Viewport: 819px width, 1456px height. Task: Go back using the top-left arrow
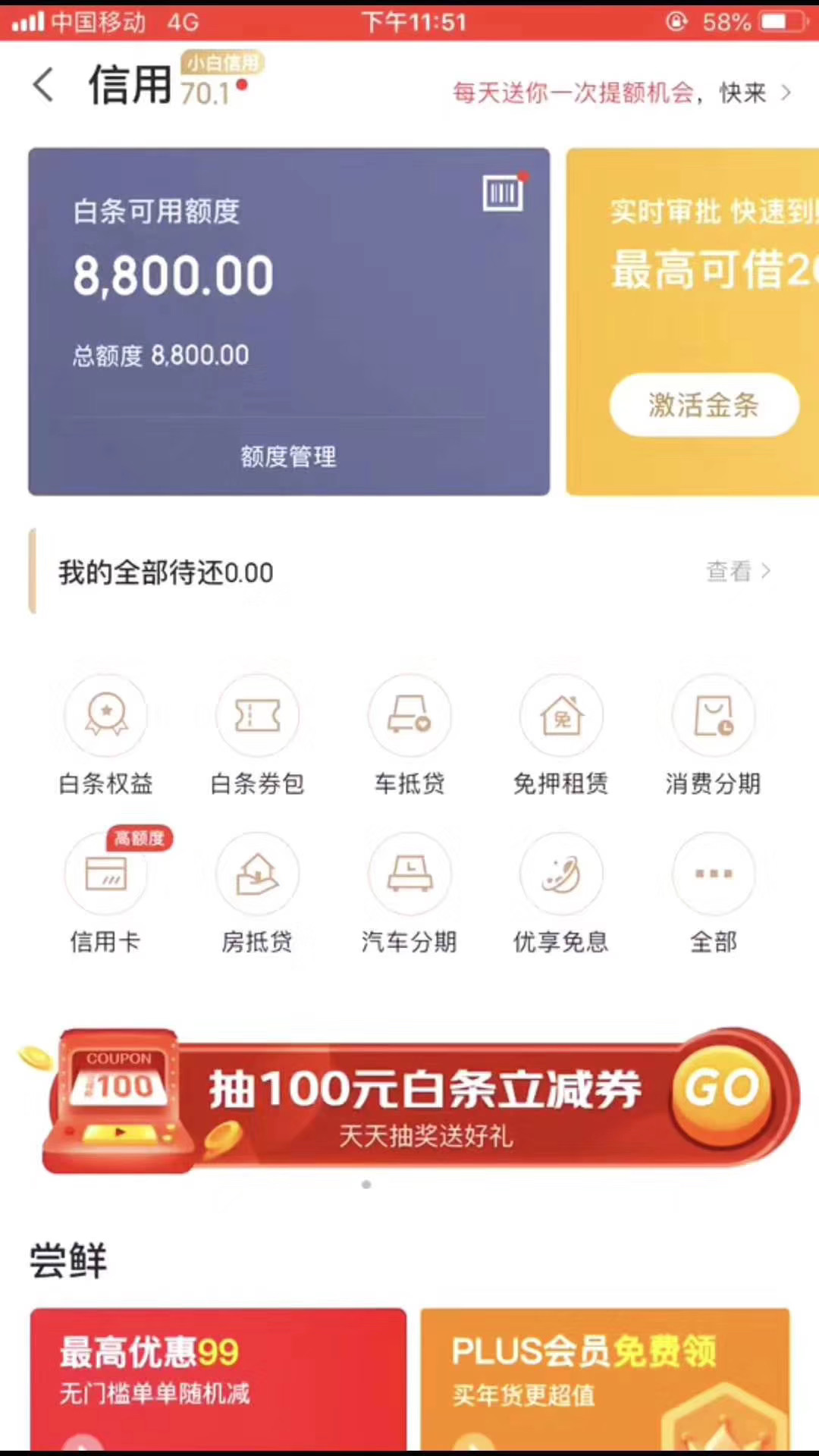(43, 84)
